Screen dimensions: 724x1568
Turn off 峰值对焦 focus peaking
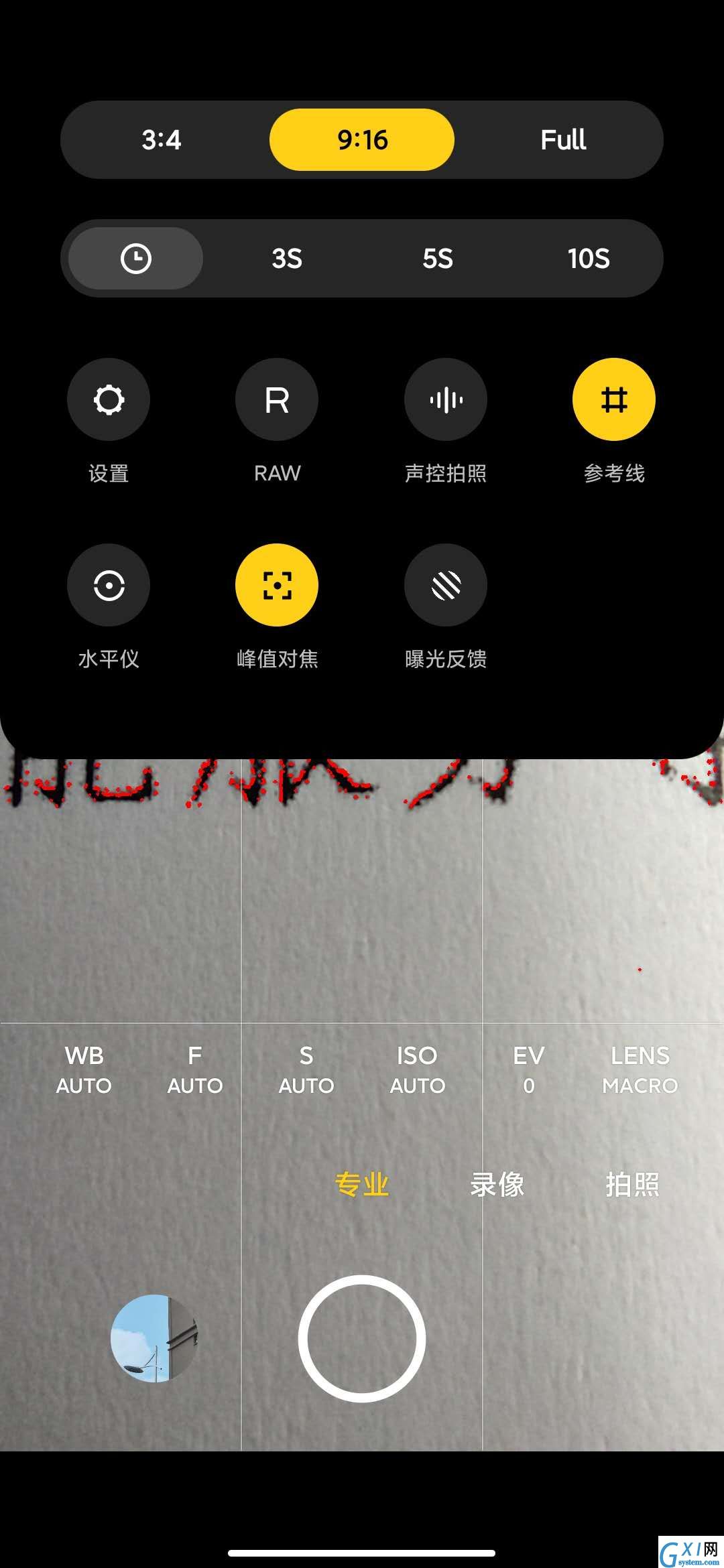click(x=277, y=585)
